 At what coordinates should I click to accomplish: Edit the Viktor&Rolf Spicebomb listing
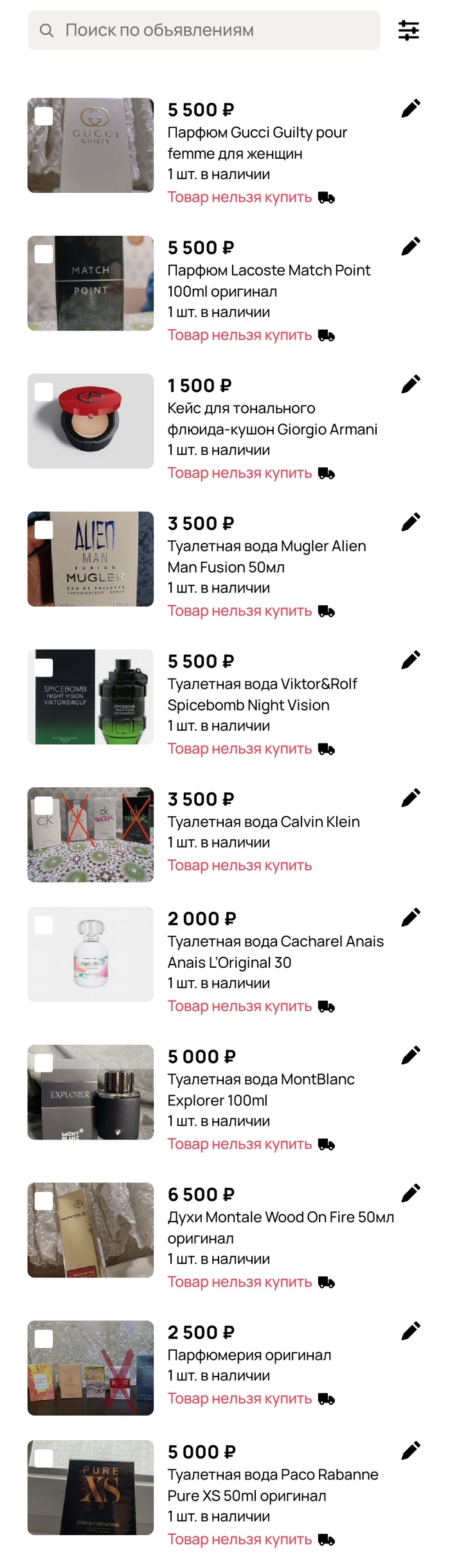pos(410,660)
